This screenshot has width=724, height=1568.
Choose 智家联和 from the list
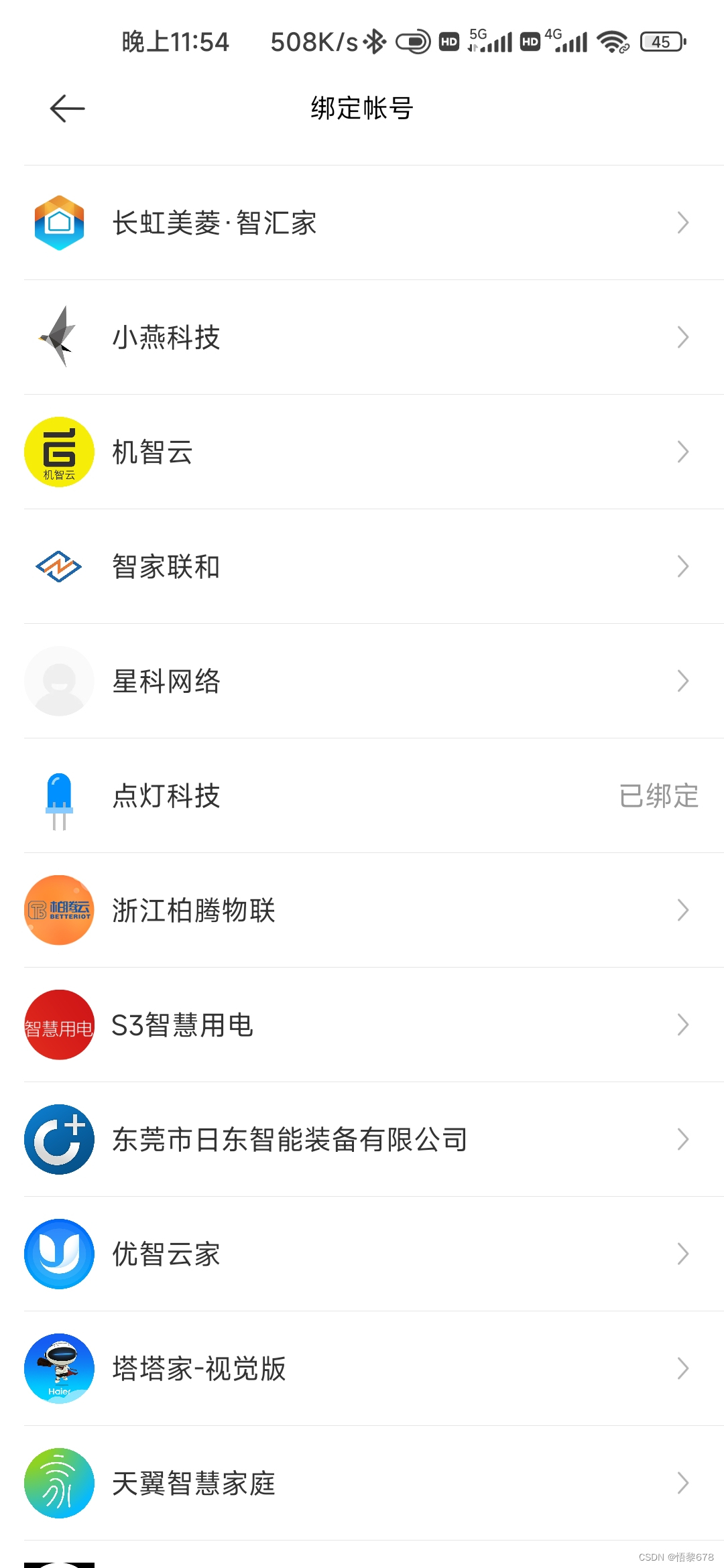(362, 567)
